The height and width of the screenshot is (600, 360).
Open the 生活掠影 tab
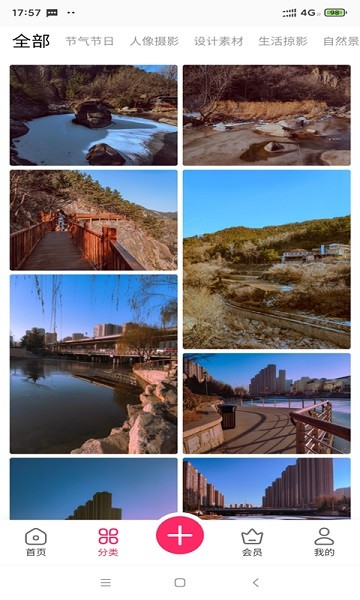[x=283, y=41]
